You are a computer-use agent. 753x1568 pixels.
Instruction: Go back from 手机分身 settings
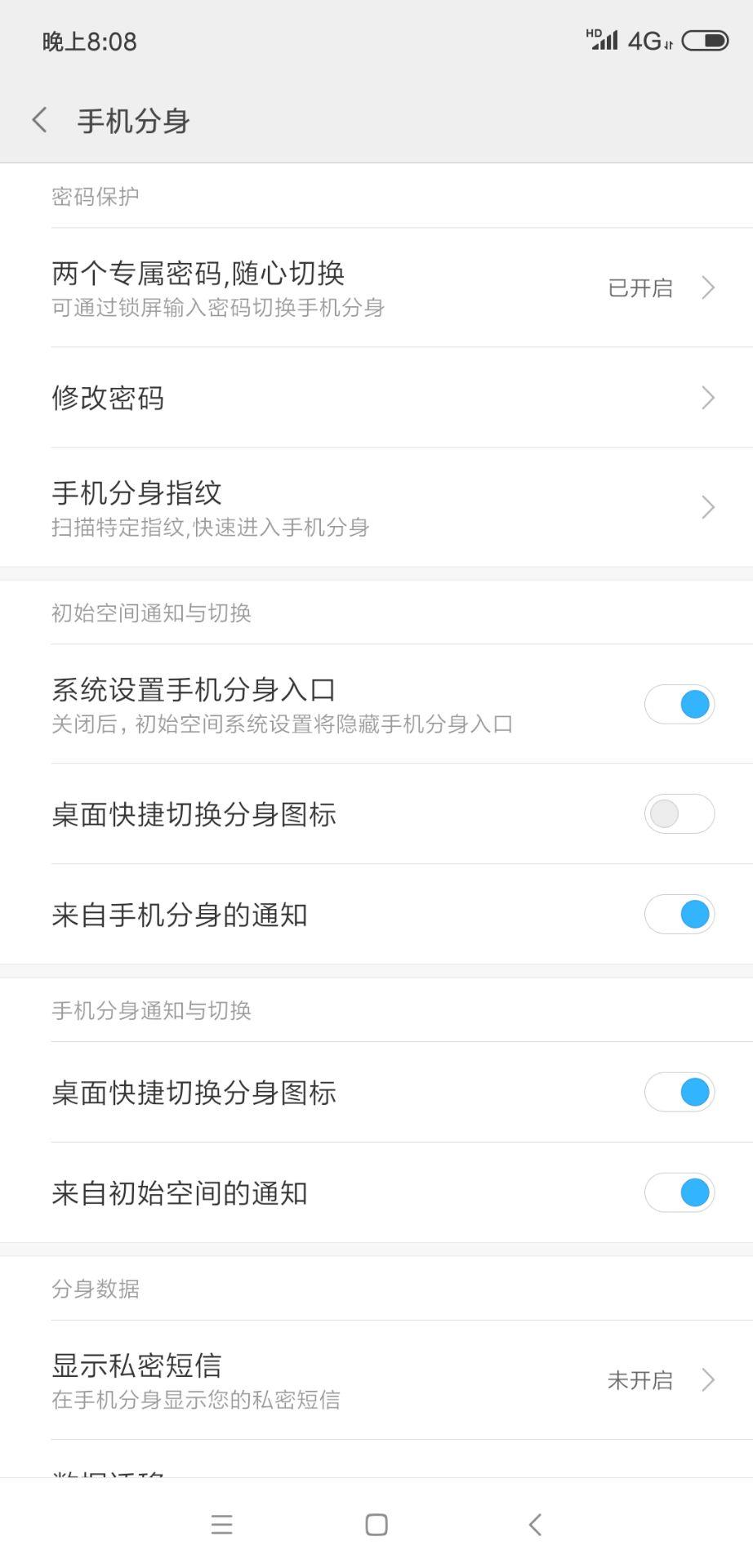(39, 121)
